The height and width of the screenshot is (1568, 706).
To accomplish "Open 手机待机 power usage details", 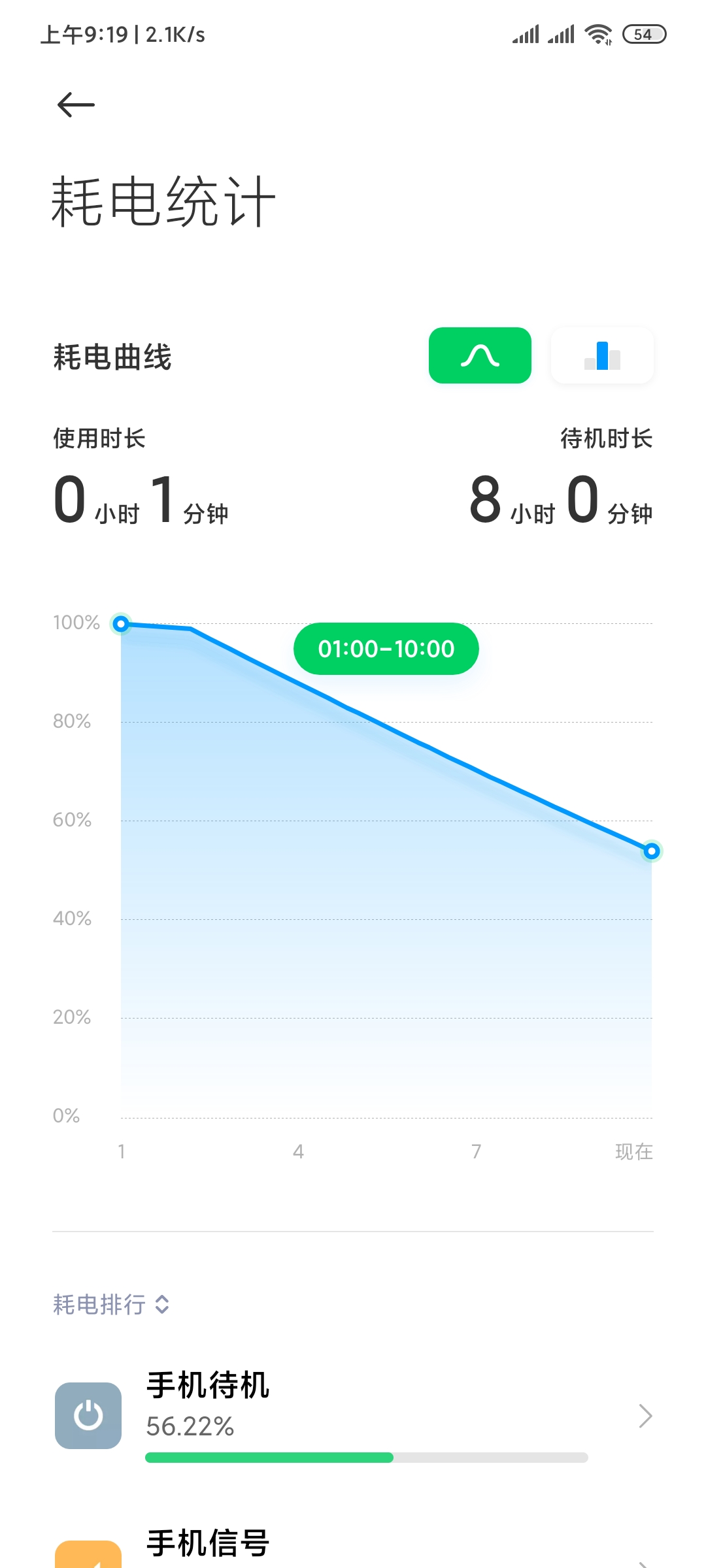I will pyautogui.click(x=353, y=1416).
